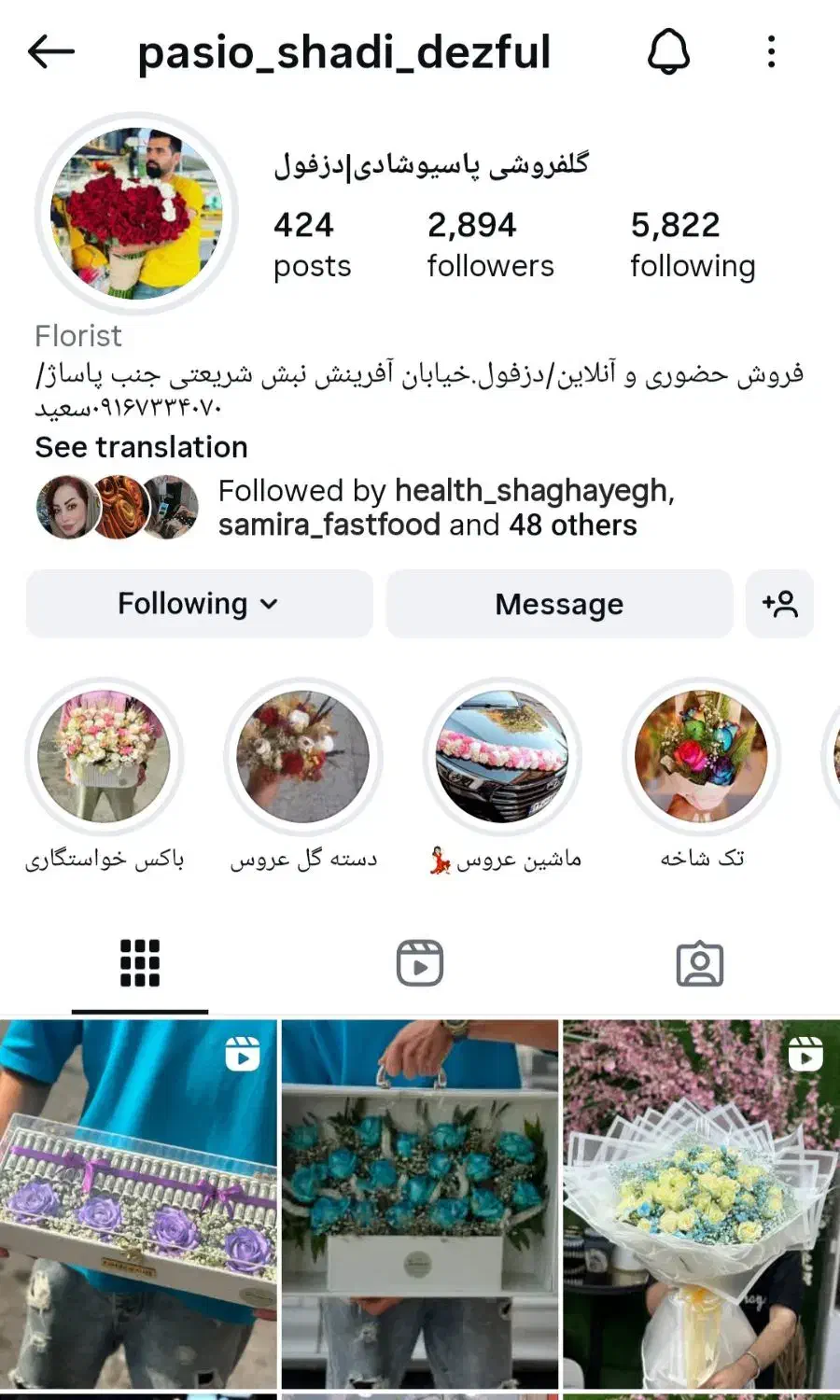Open the three-dot overflow menu
Image resolution: width=840 pixels, height=1400 pixels.
(771, 52)
